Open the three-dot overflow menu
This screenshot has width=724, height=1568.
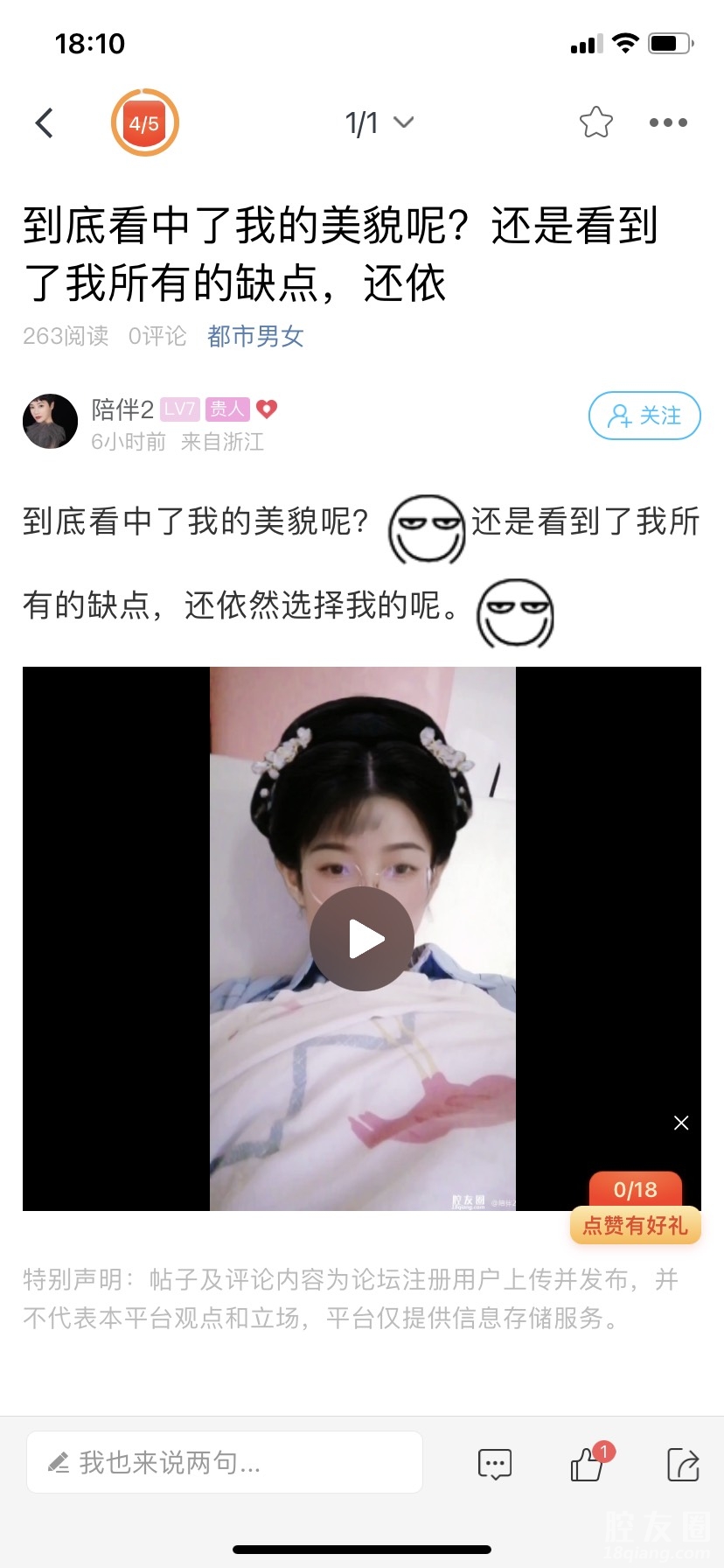tap(668, 123)
